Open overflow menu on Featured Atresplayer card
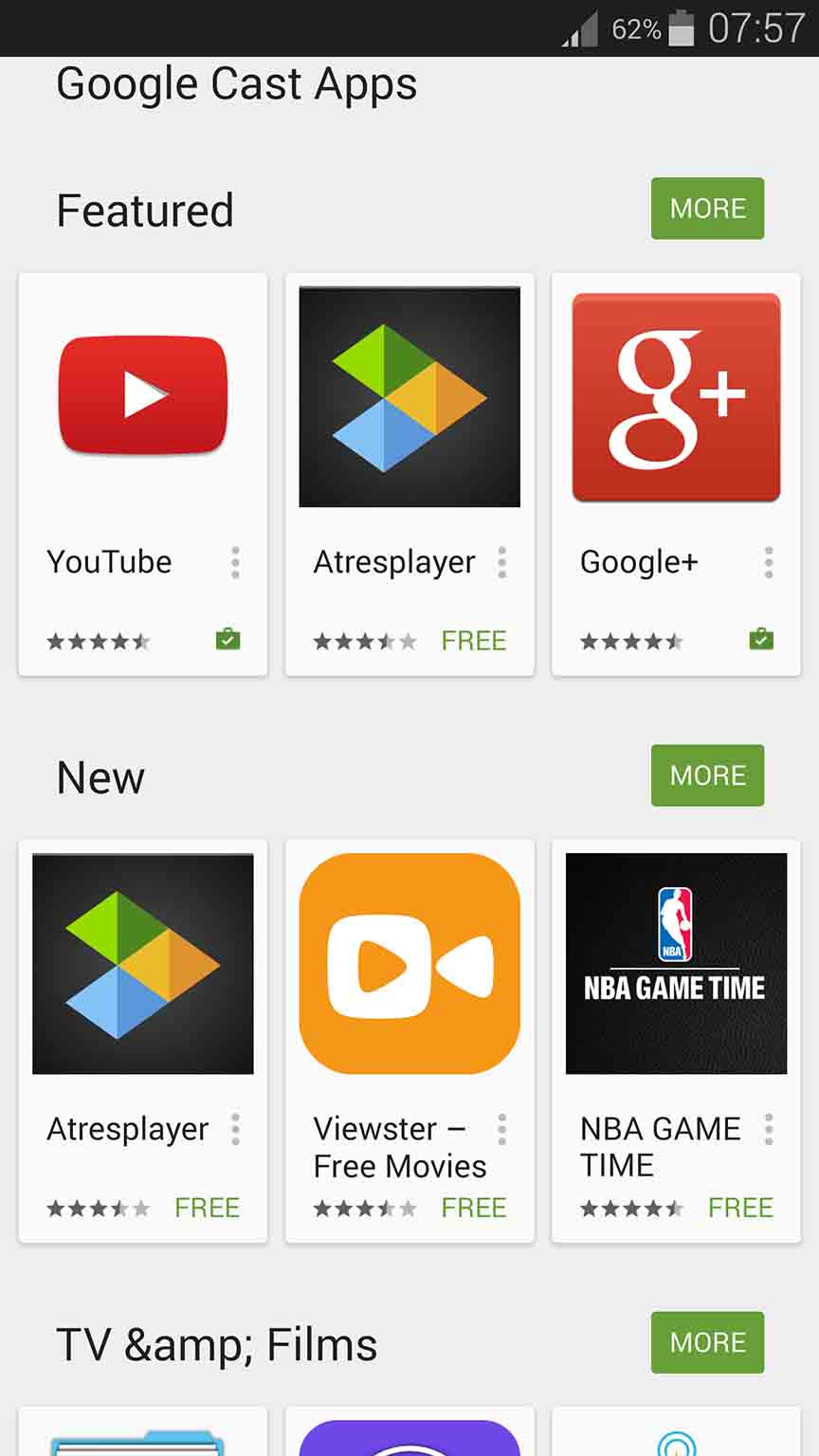 tap(501, 562)
